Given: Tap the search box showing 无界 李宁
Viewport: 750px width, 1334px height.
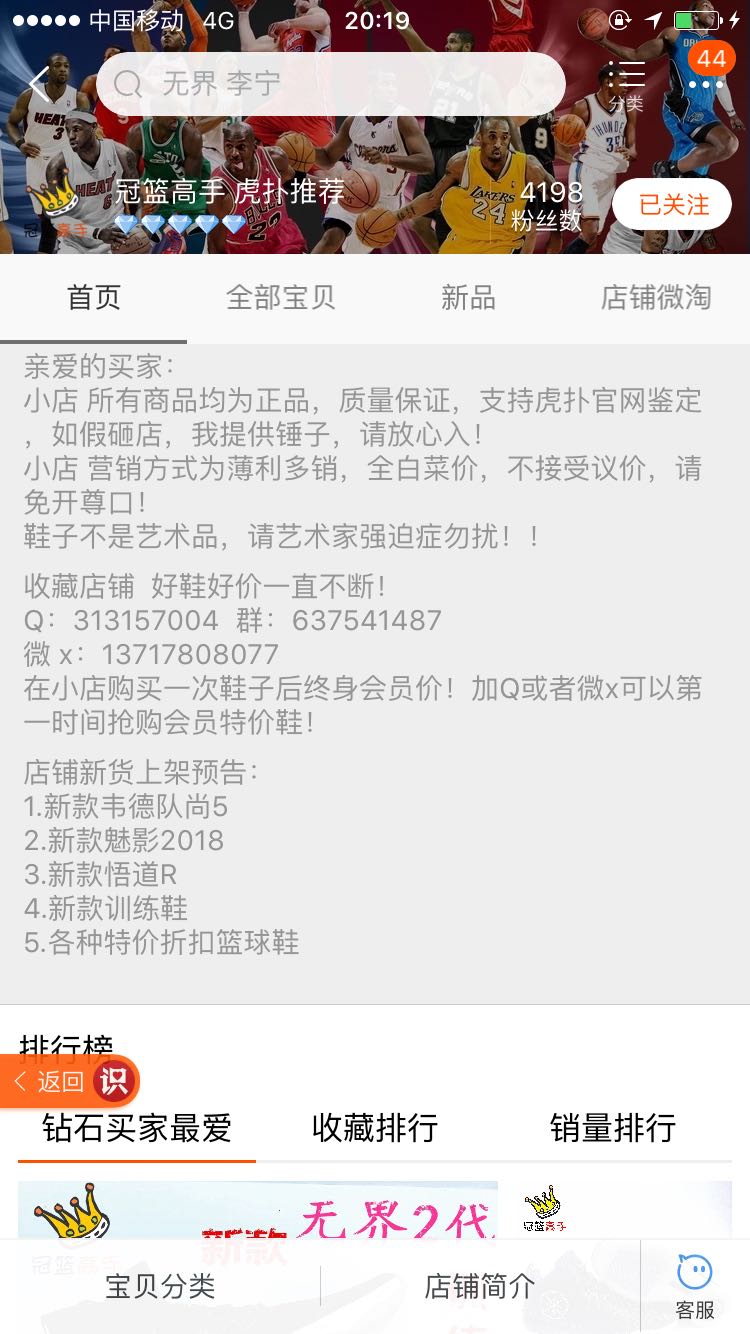Looking at the screenshot, I should (331, 84).
